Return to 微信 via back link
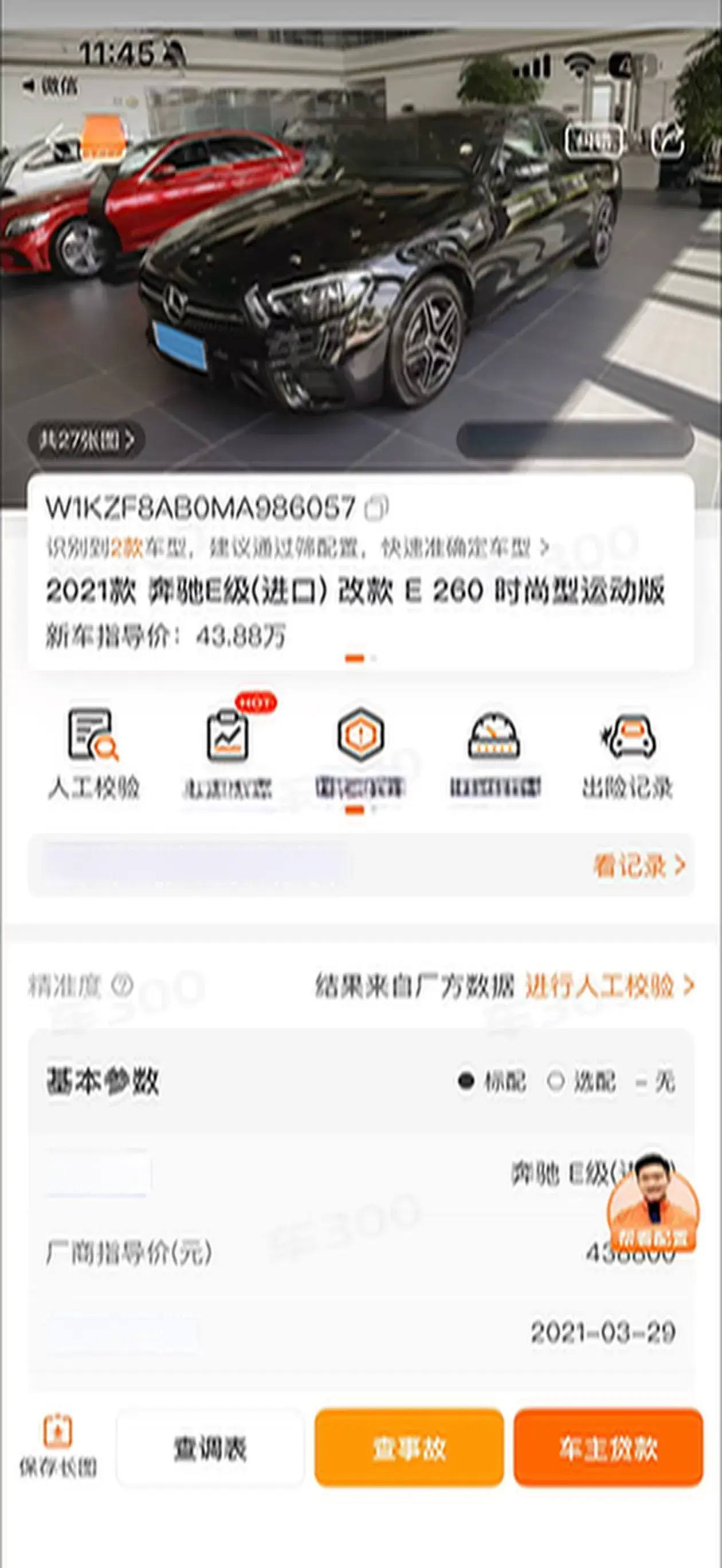The image size is (722, 1568). [x=51, y=86]
